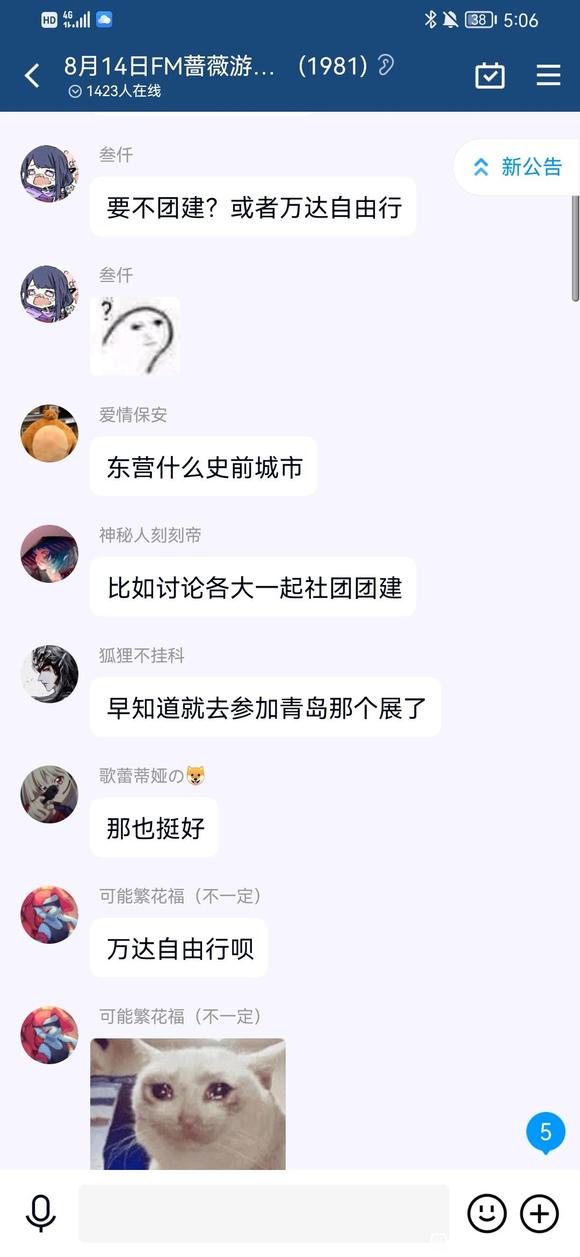The width and height of the screenshot is (580, 1257).
Task: Jump to the 5 new unread messages
Action: tap(546, 1133)
